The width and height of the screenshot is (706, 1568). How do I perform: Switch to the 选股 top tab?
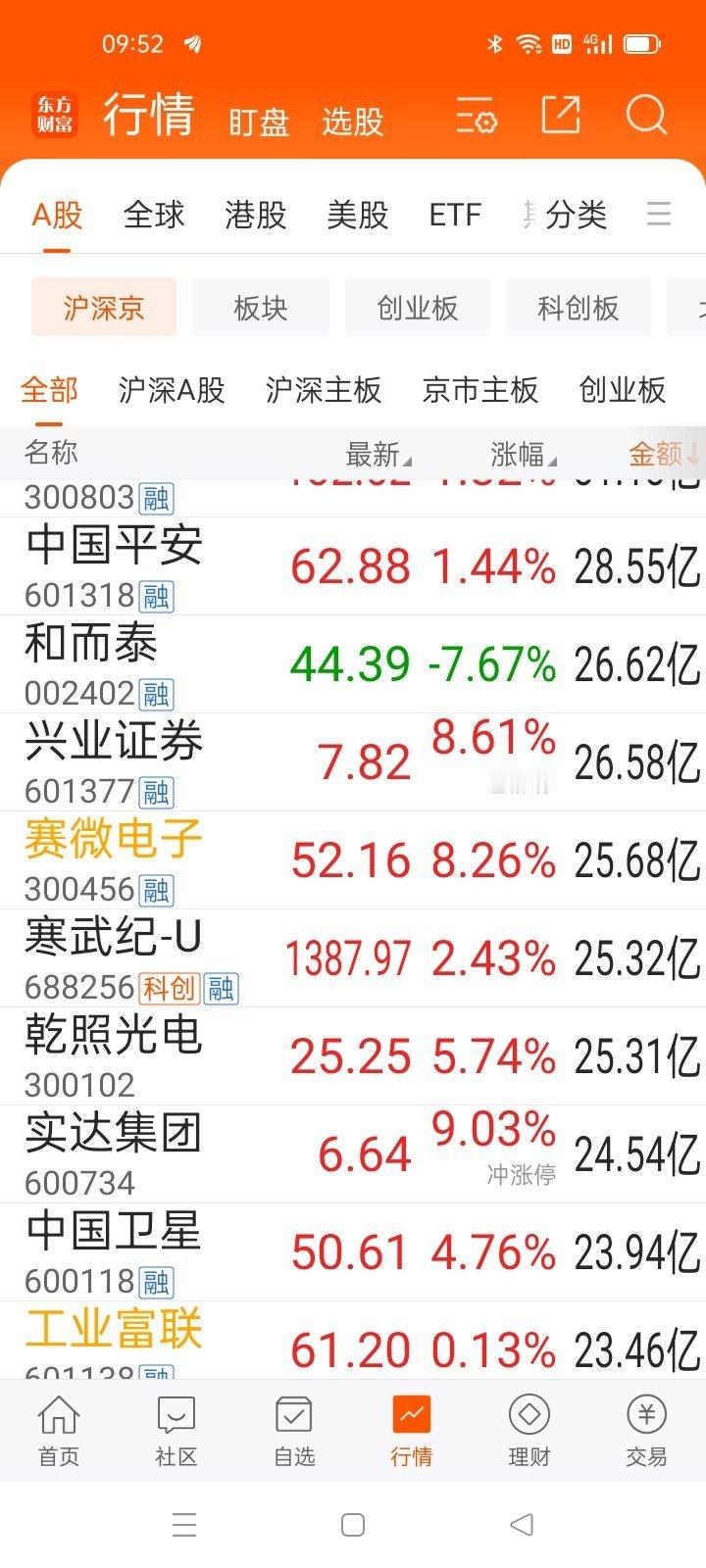pyautogui.click(x=352, y=122)
